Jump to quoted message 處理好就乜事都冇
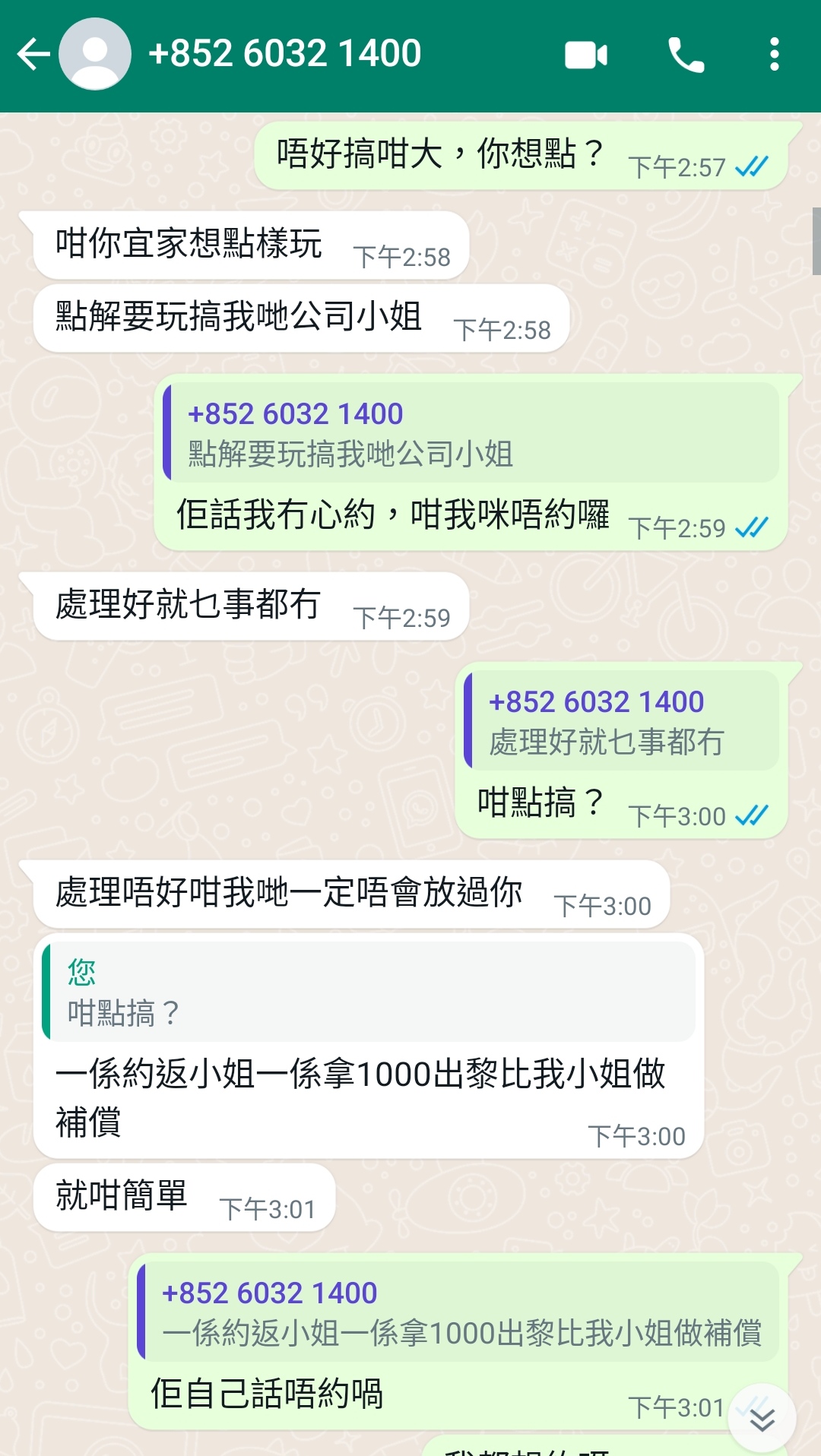This screenshot has height=1456, width=821. 621,722
